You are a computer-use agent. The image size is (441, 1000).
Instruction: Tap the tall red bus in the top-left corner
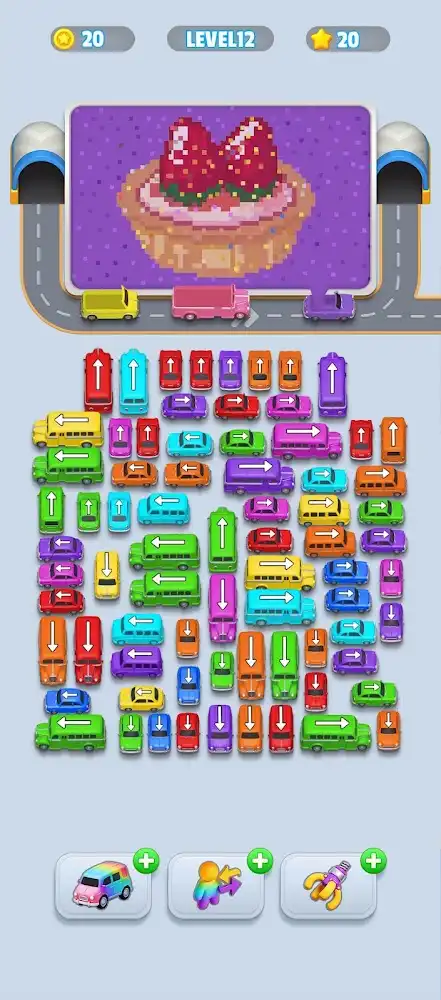tap(98, 381)
